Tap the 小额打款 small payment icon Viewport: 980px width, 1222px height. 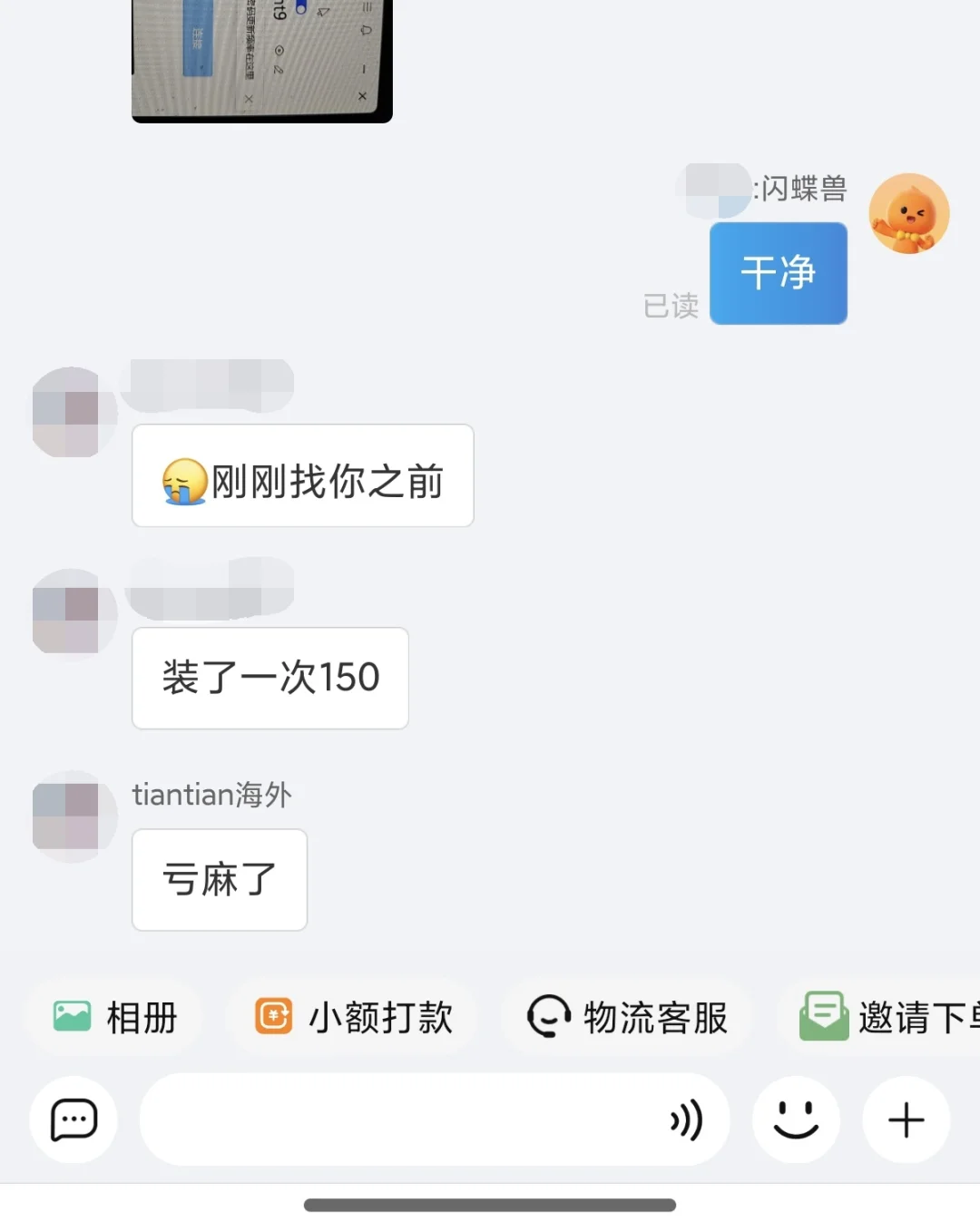tap(274, 1017)
